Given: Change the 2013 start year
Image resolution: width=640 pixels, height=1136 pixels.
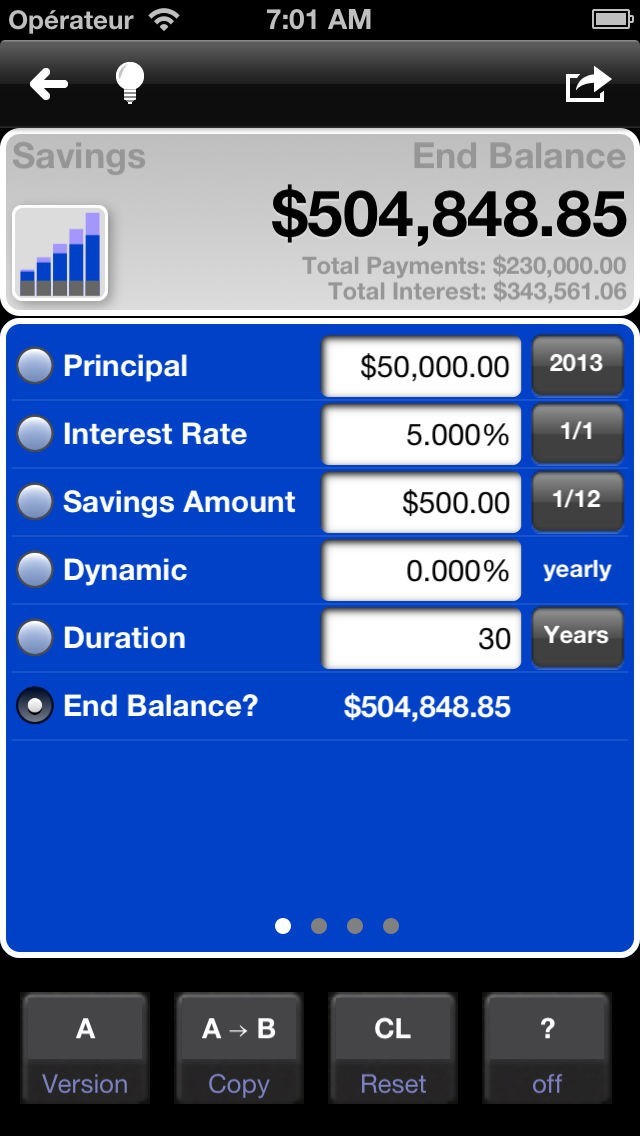Looking at the screenshot, I should click(577, 364).
